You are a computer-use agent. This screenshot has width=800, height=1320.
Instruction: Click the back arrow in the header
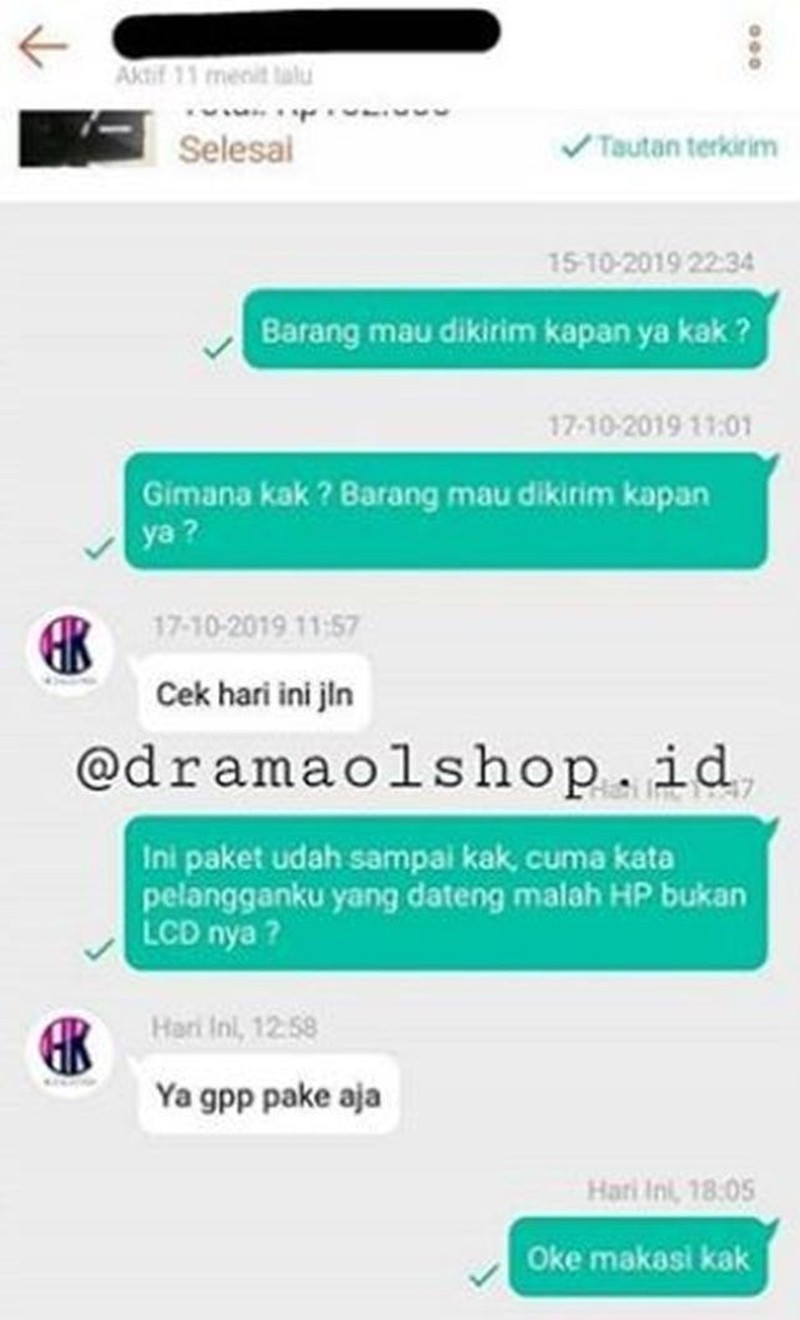click(x=45, y=43)
